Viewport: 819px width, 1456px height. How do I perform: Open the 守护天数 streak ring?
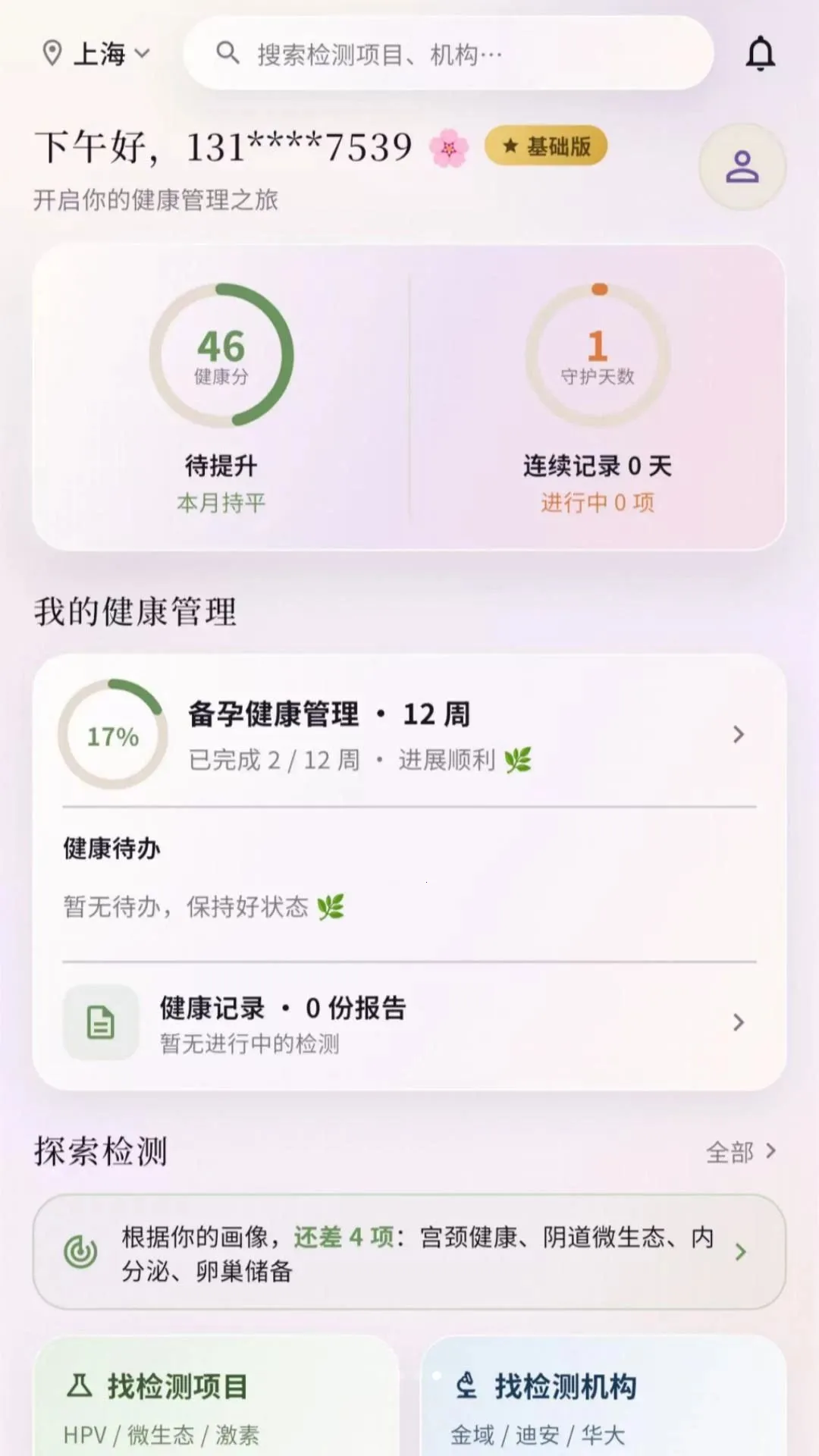tap(598, 355)
